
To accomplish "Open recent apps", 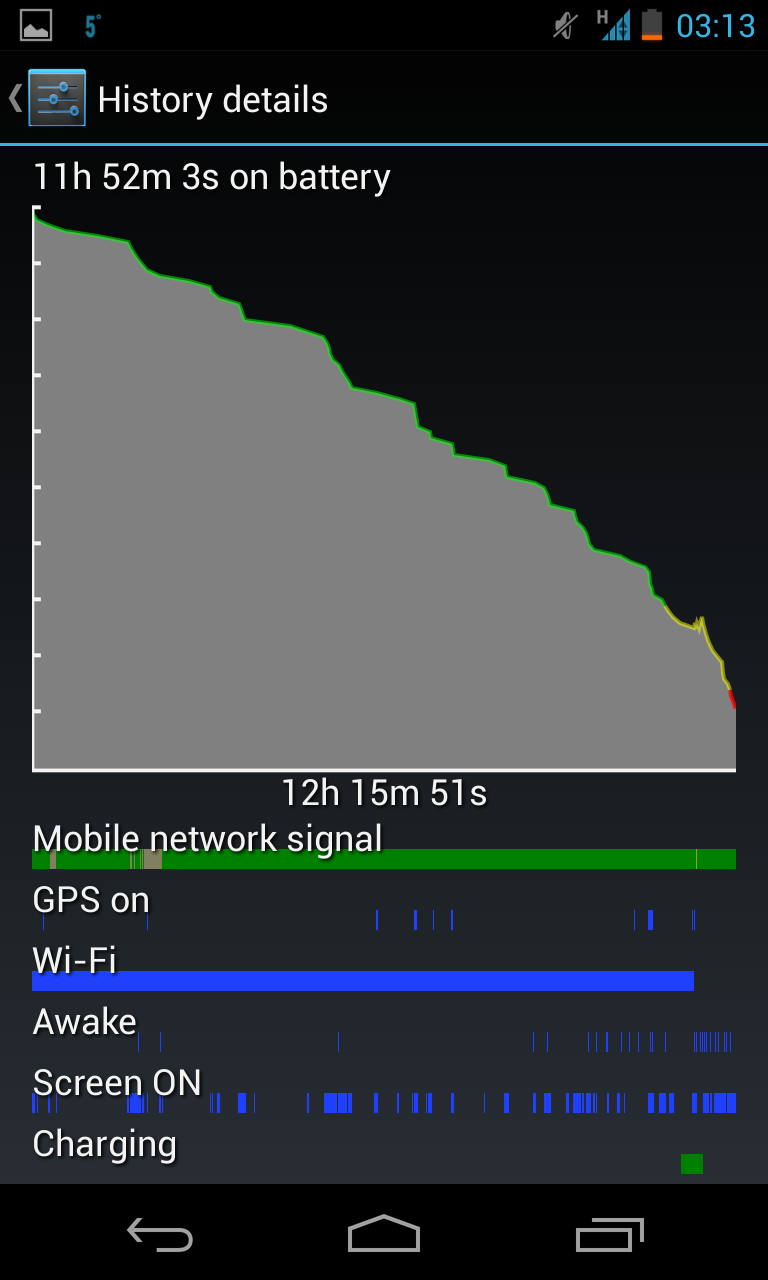I will (609, 1234).
